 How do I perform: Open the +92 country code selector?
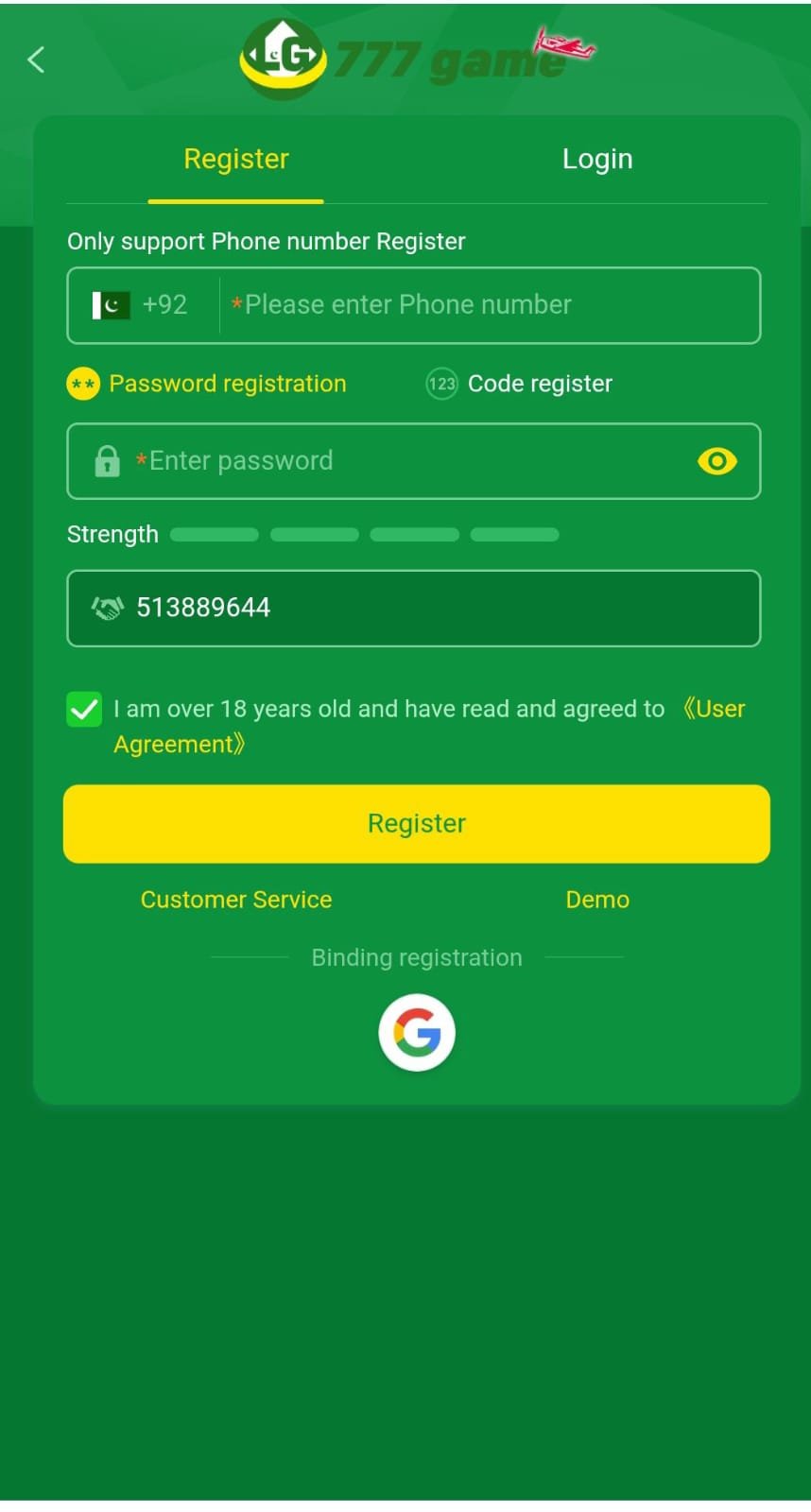pos(164,304)
